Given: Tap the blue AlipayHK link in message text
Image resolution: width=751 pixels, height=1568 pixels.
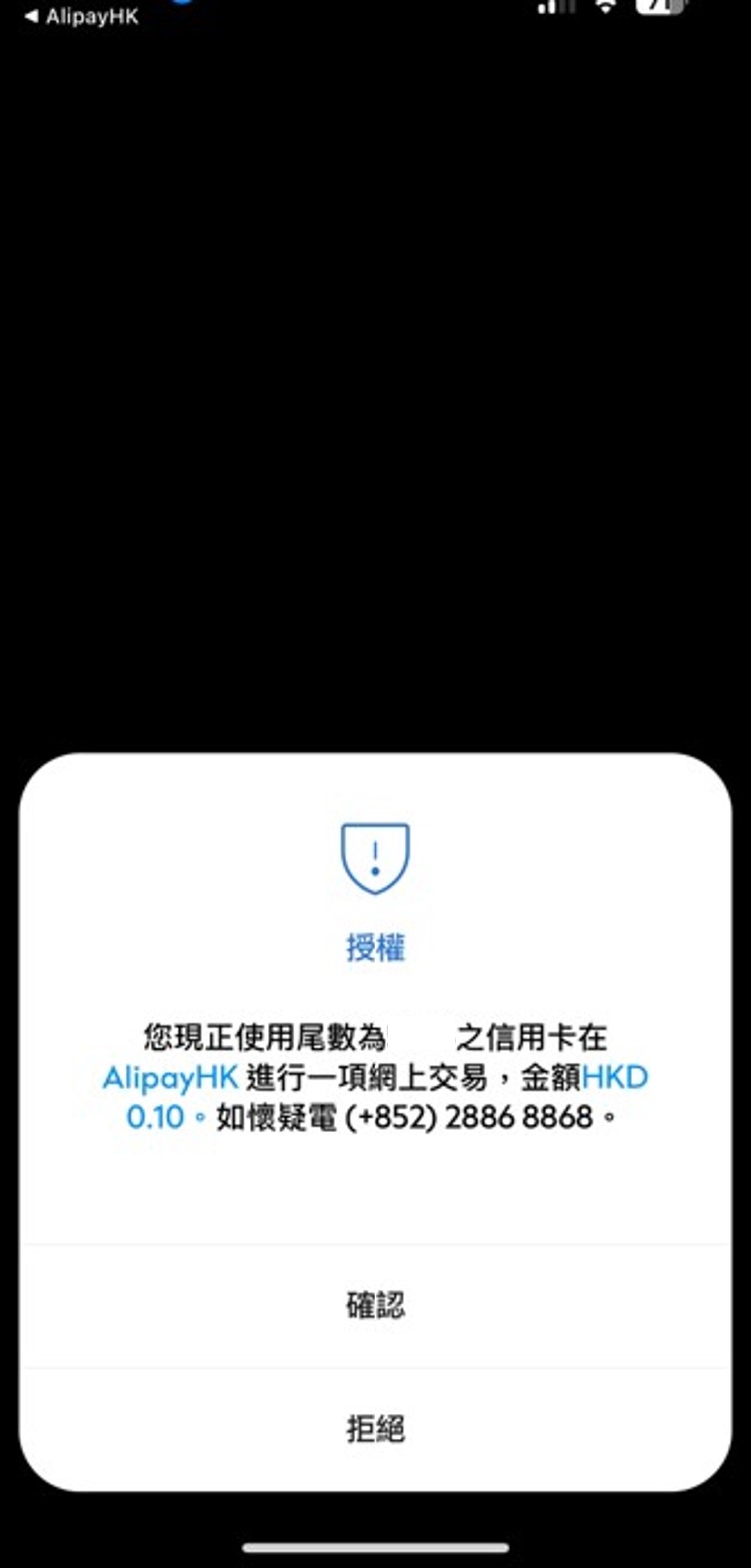Looking at the screenshot, I should tap(172, 1078).
